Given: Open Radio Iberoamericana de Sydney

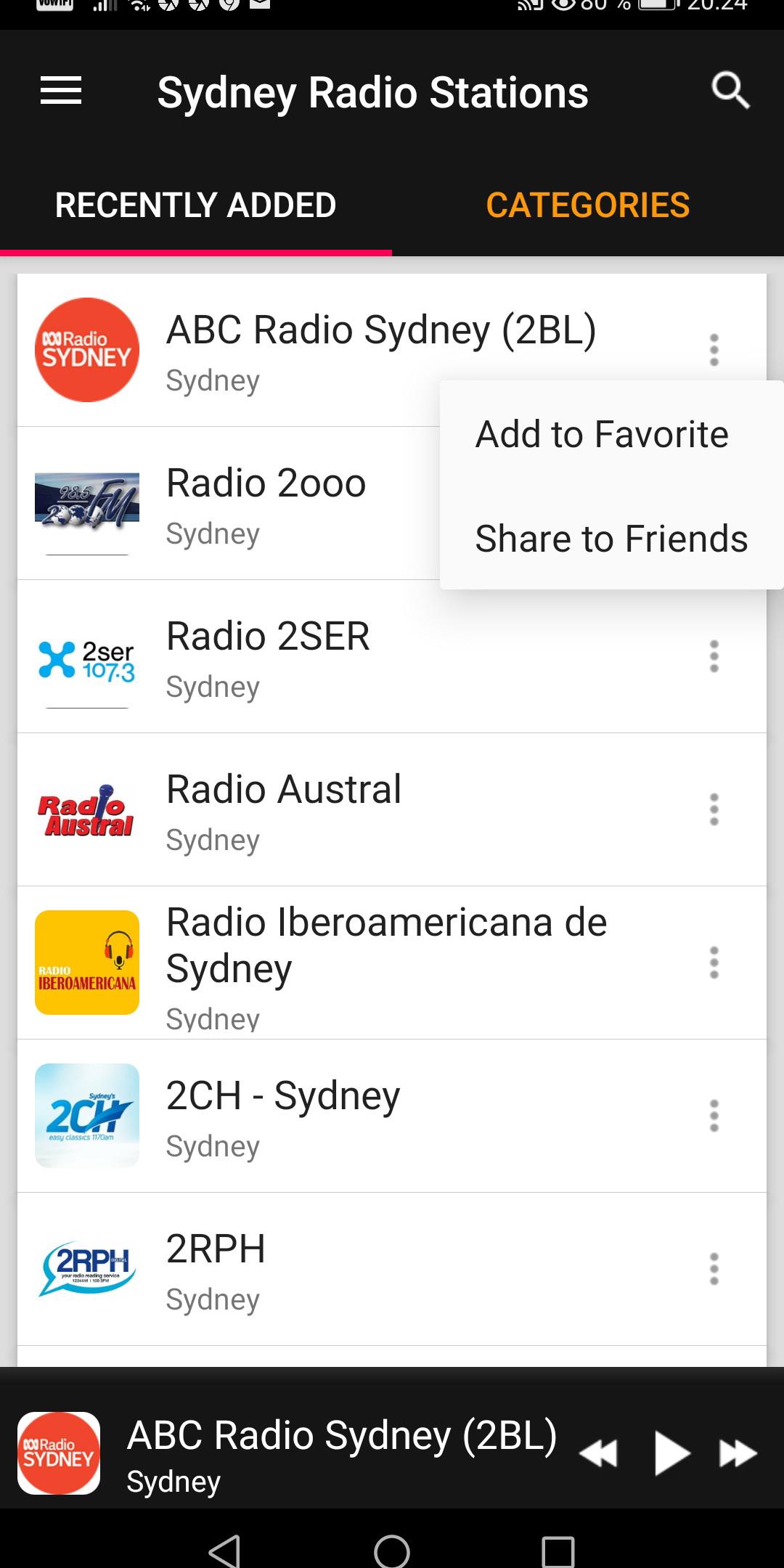Looking at the screenshot, I should pos(392,963).
